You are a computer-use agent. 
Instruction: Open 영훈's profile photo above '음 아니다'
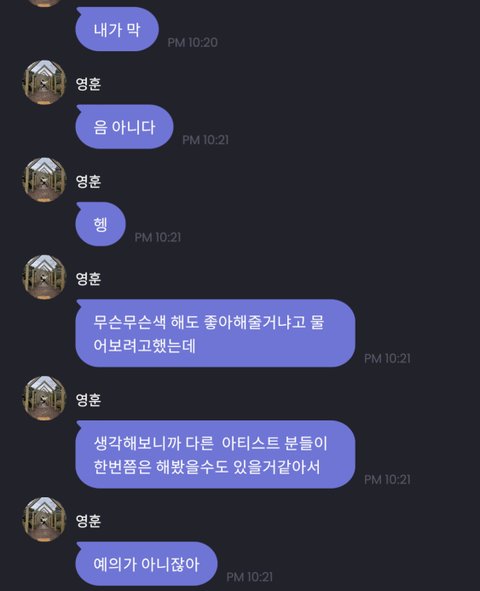pyautogui.click(x=44, y=83)
